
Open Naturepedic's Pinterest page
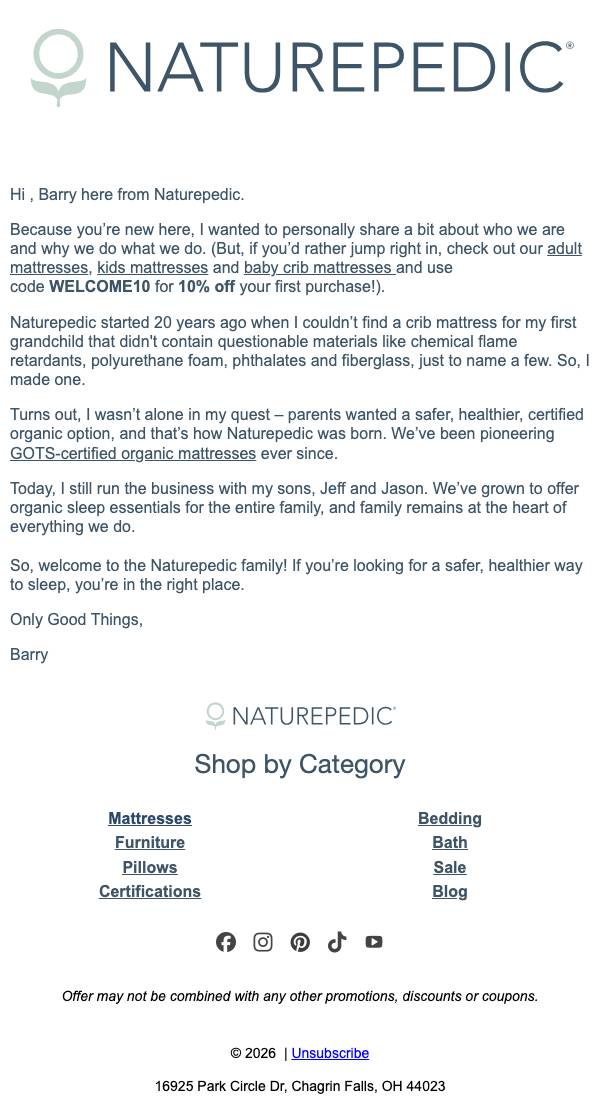tap(300, 942)
